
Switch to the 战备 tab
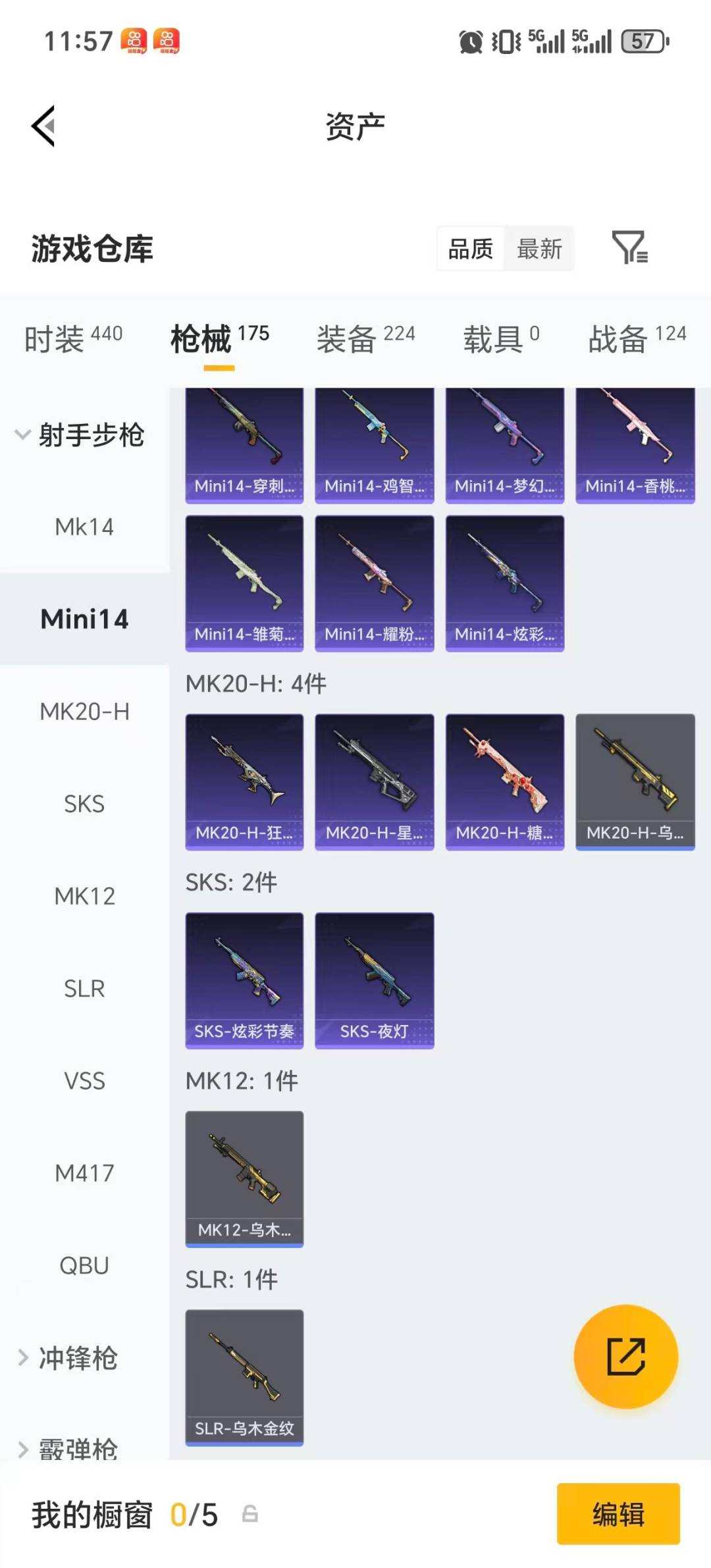(x=637, y=338)
